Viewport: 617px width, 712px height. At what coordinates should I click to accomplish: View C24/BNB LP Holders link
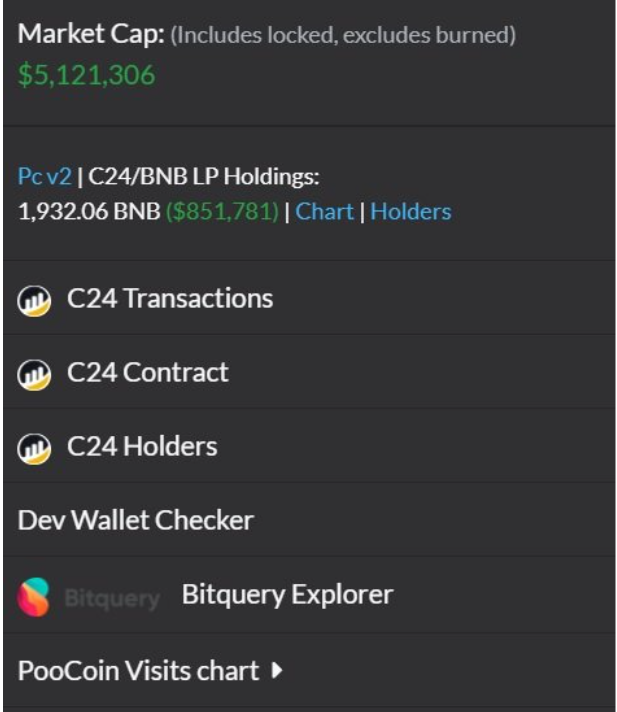(x=410, y=212)
